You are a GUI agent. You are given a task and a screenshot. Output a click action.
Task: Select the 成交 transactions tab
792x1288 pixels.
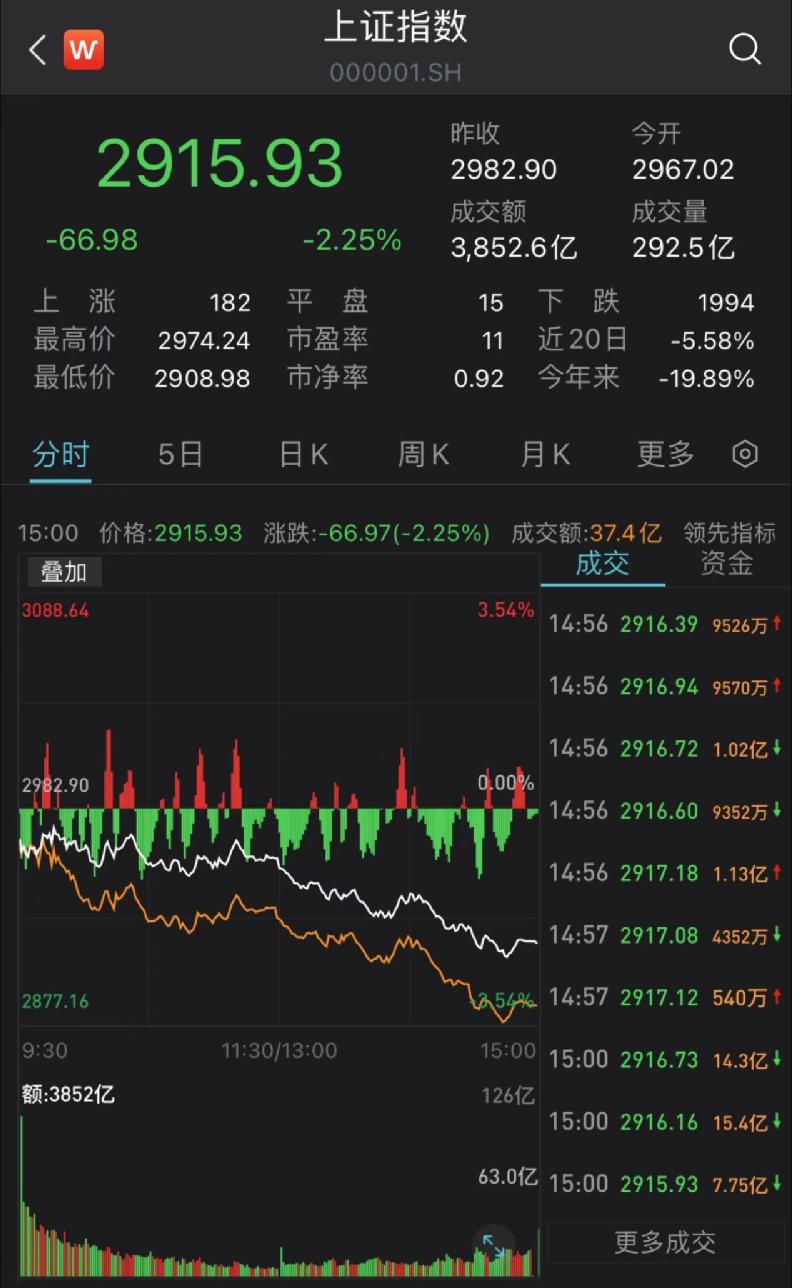coord(602,564)
